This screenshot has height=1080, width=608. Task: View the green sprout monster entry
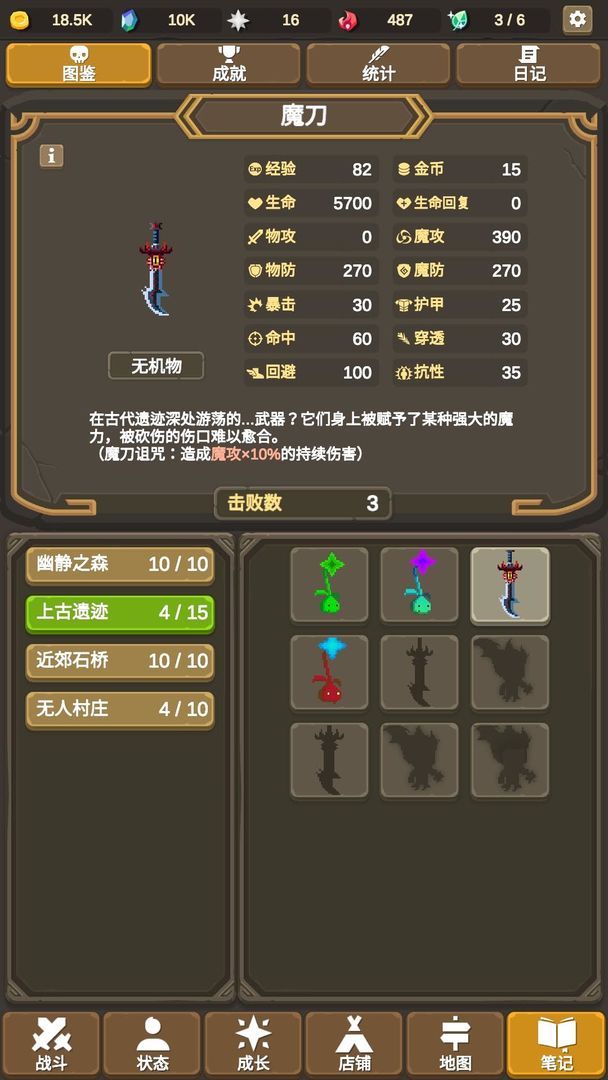329,585
